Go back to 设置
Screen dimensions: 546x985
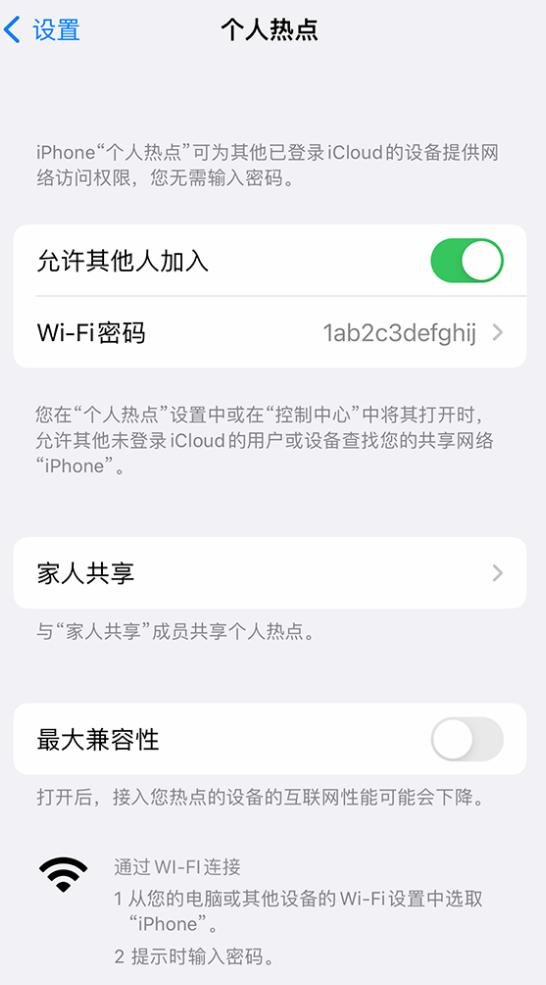point(42,30)
